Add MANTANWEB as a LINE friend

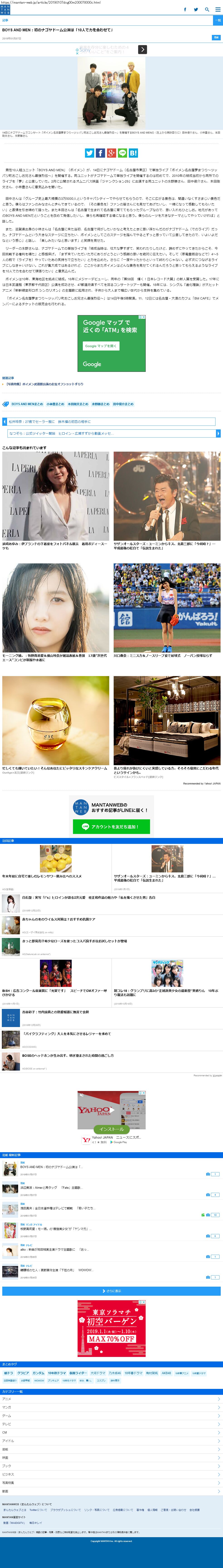[x=112, y=827]
